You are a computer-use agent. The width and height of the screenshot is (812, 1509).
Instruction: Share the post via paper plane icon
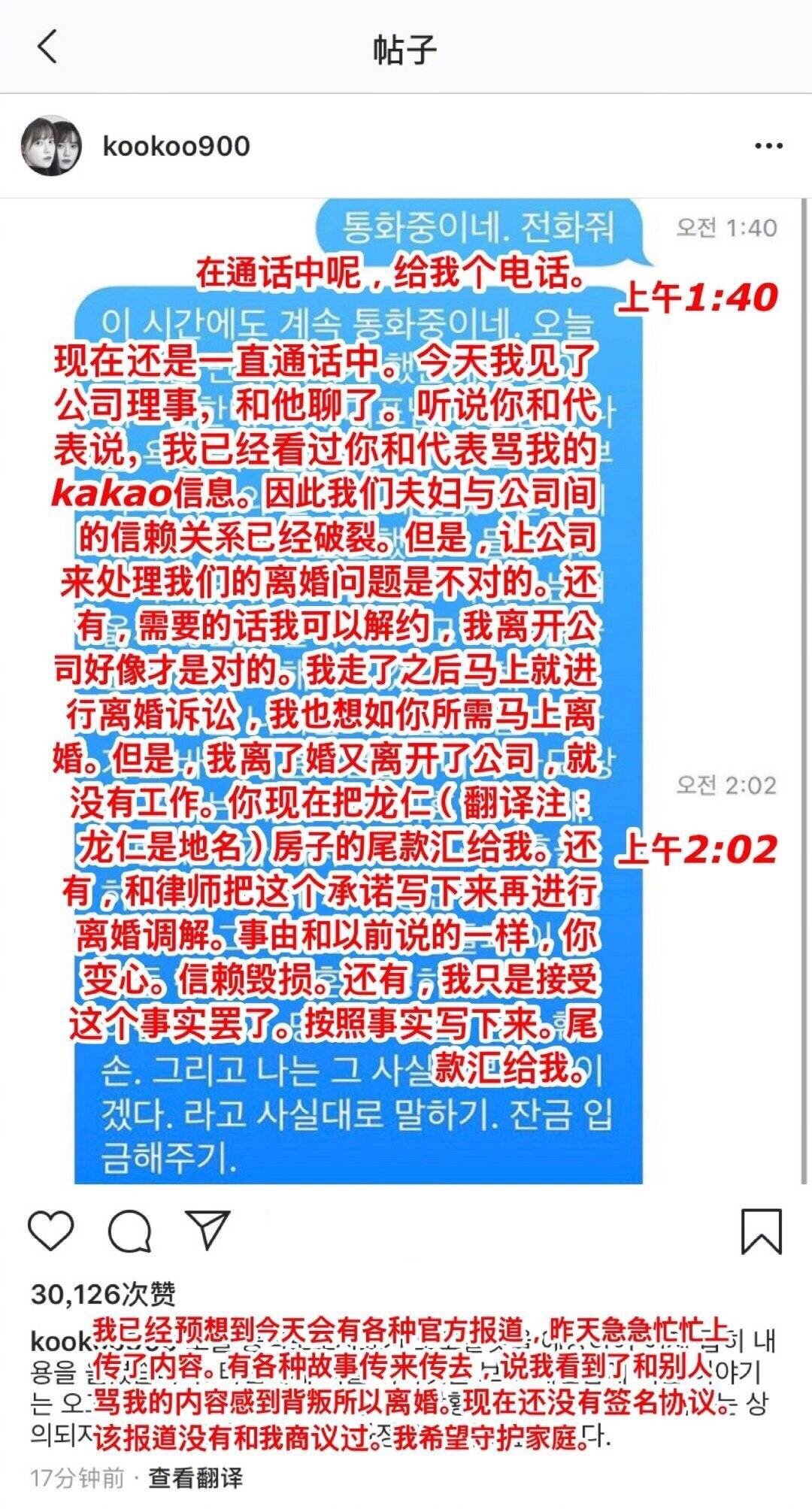207,1231
